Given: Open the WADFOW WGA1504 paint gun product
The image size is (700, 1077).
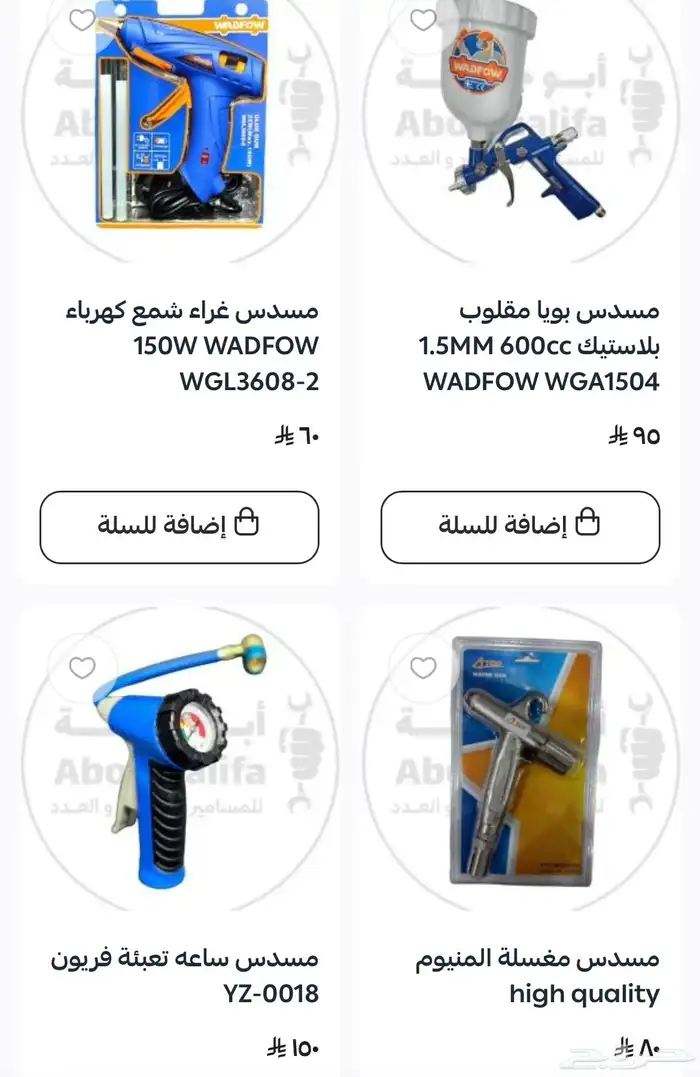Looking at the screenshot, I should point(540,345).
